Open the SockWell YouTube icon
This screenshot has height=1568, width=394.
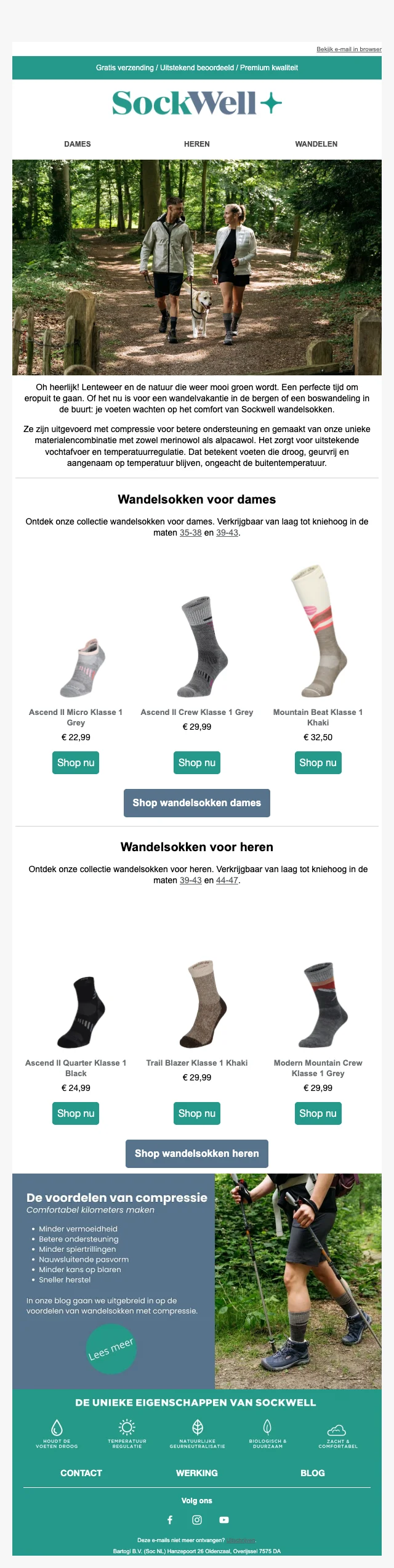point(224,1520)
